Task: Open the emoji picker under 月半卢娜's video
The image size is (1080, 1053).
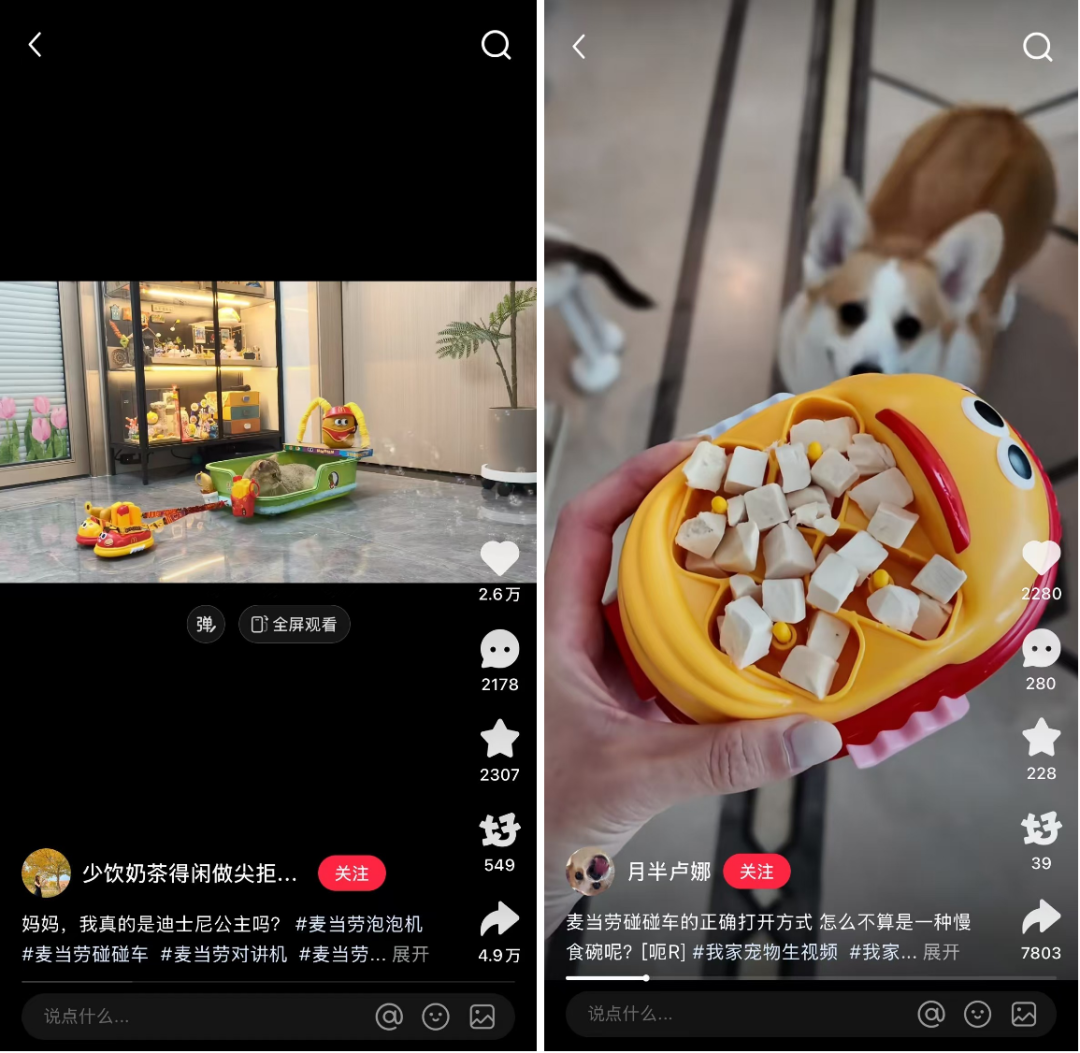Action: [x=977, y=1014]
